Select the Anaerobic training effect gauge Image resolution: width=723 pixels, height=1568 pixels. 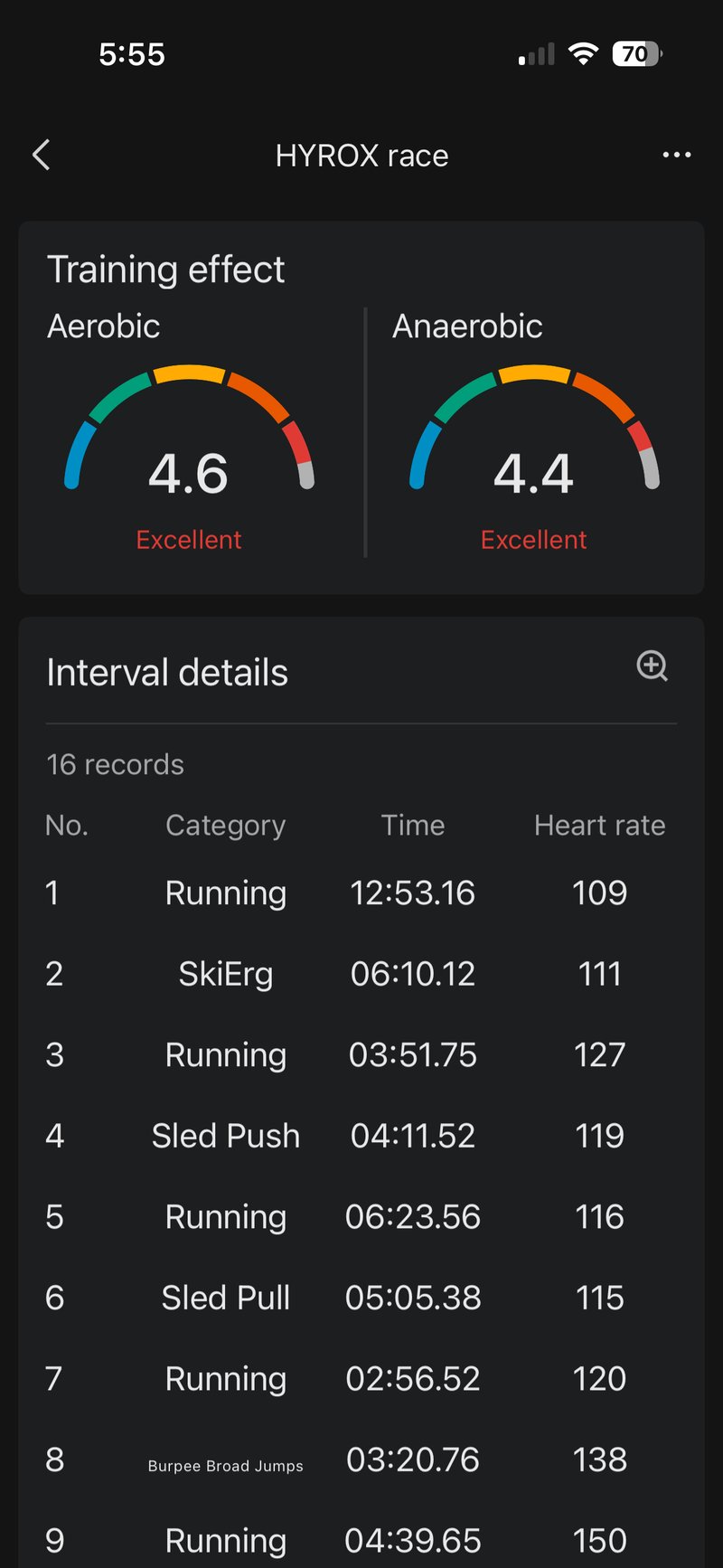533,434
